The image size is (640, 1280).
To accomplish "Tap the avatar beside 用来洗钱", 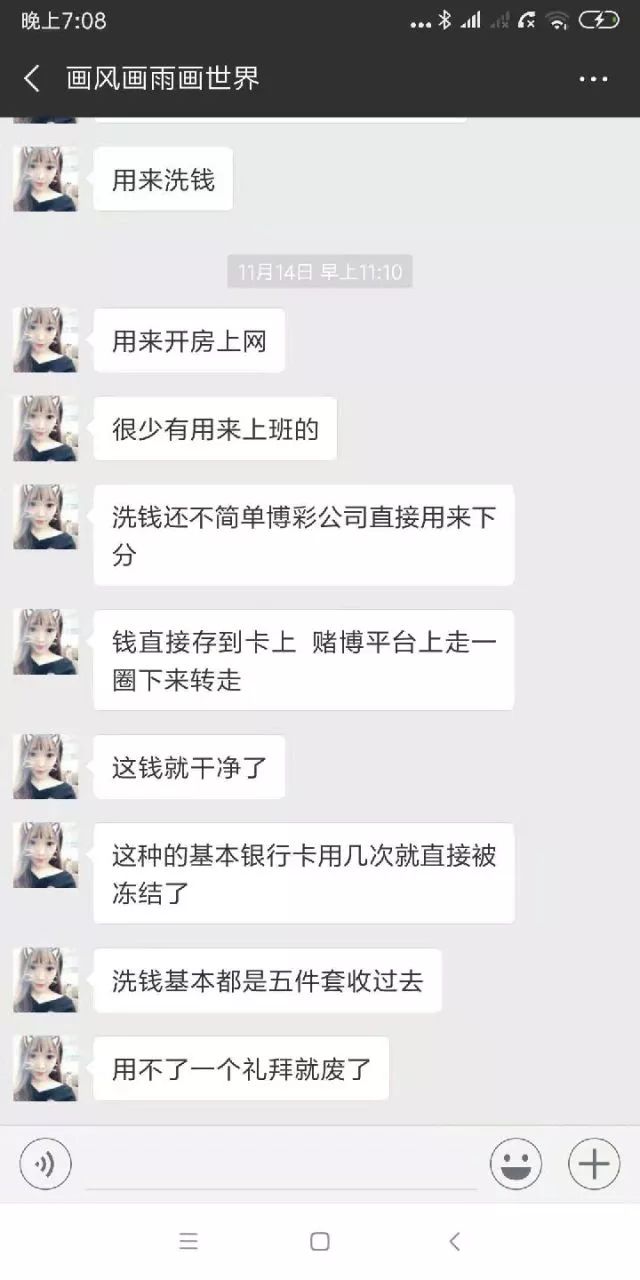I will pos(45,179).
